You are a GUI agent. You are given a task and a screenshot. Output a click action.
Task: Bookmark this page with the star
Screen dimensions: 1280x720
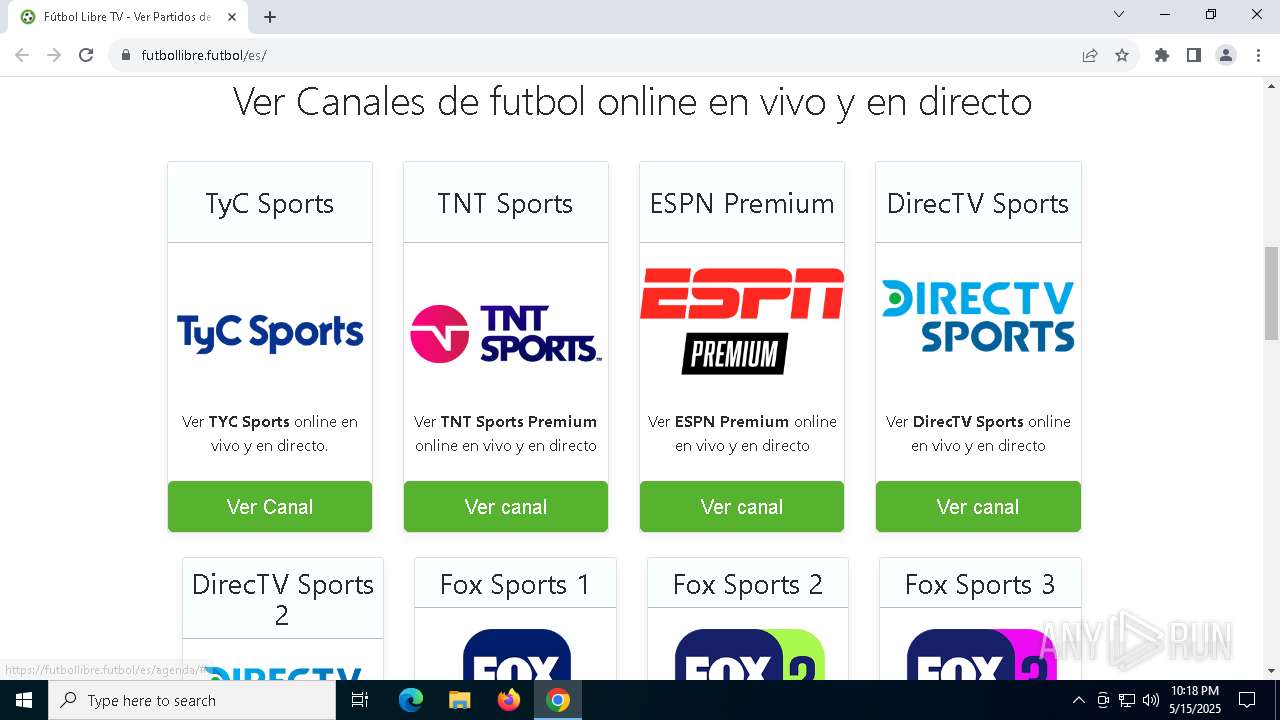pos(1122,55)
